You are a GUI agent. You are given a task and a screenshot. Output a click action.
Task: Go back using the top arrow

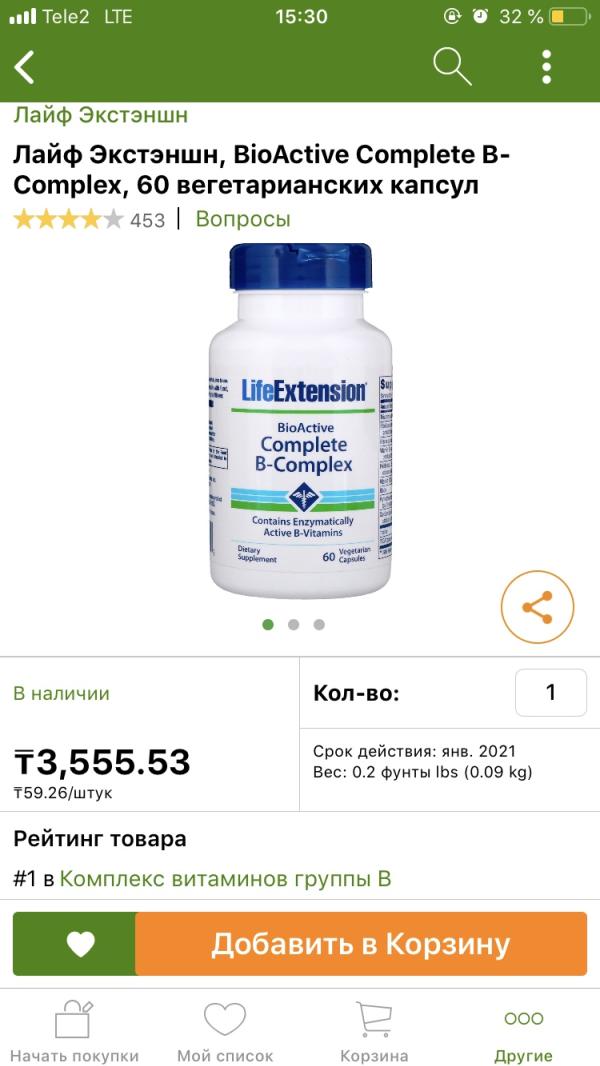[25, 67]
